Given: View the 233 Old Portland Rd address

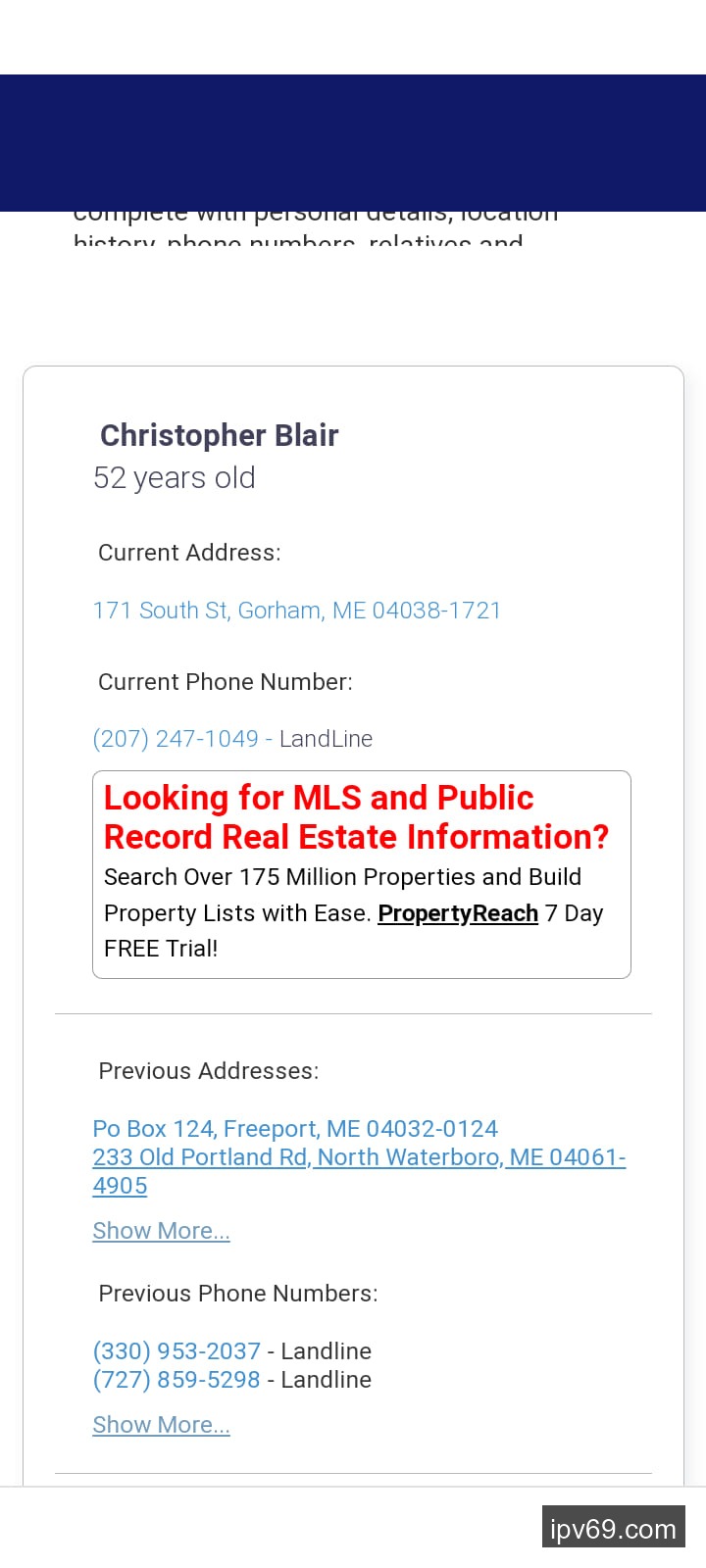Looking at the screenshot, I should (358, 1158).
